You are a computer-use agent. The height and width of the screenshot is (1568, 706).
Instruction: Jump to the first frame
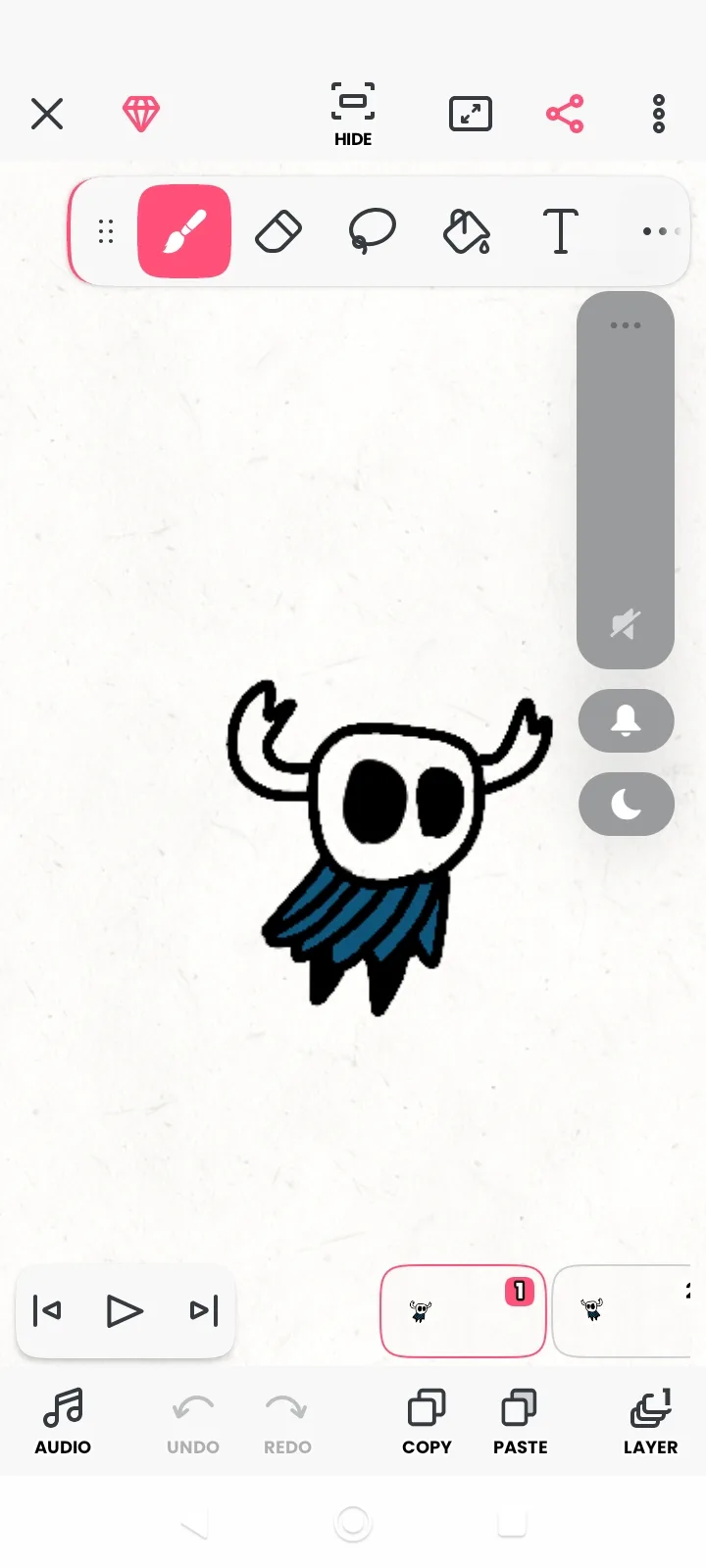[x=47, y=1310]
